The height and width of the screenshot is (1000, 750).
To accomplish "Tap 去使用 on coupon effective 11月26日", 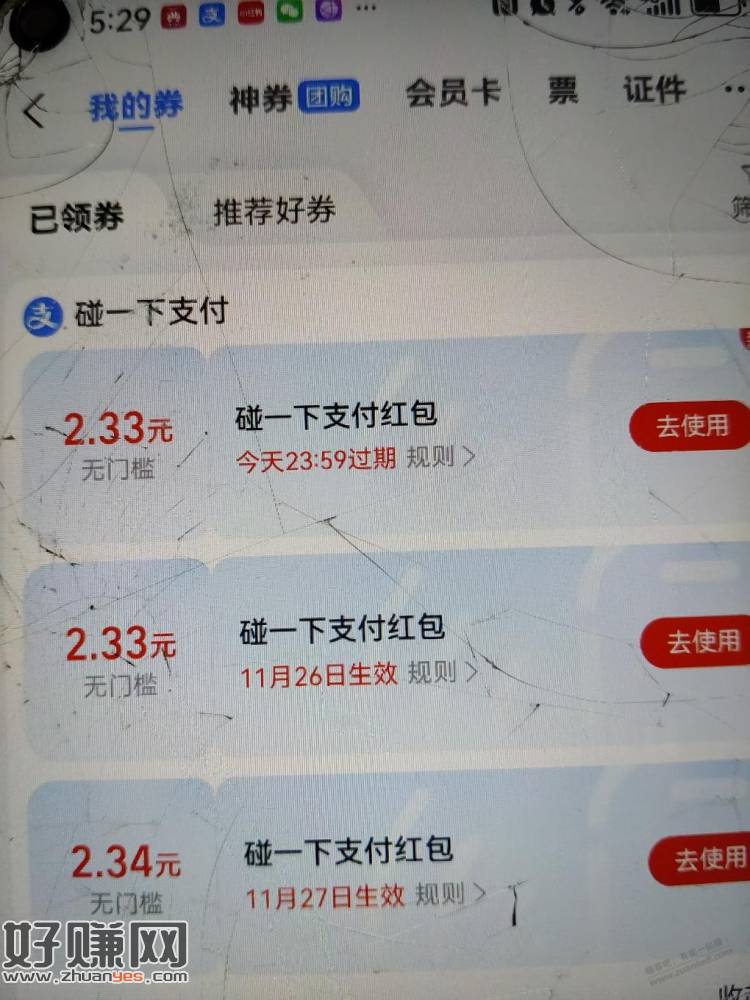I will (702, 640).
